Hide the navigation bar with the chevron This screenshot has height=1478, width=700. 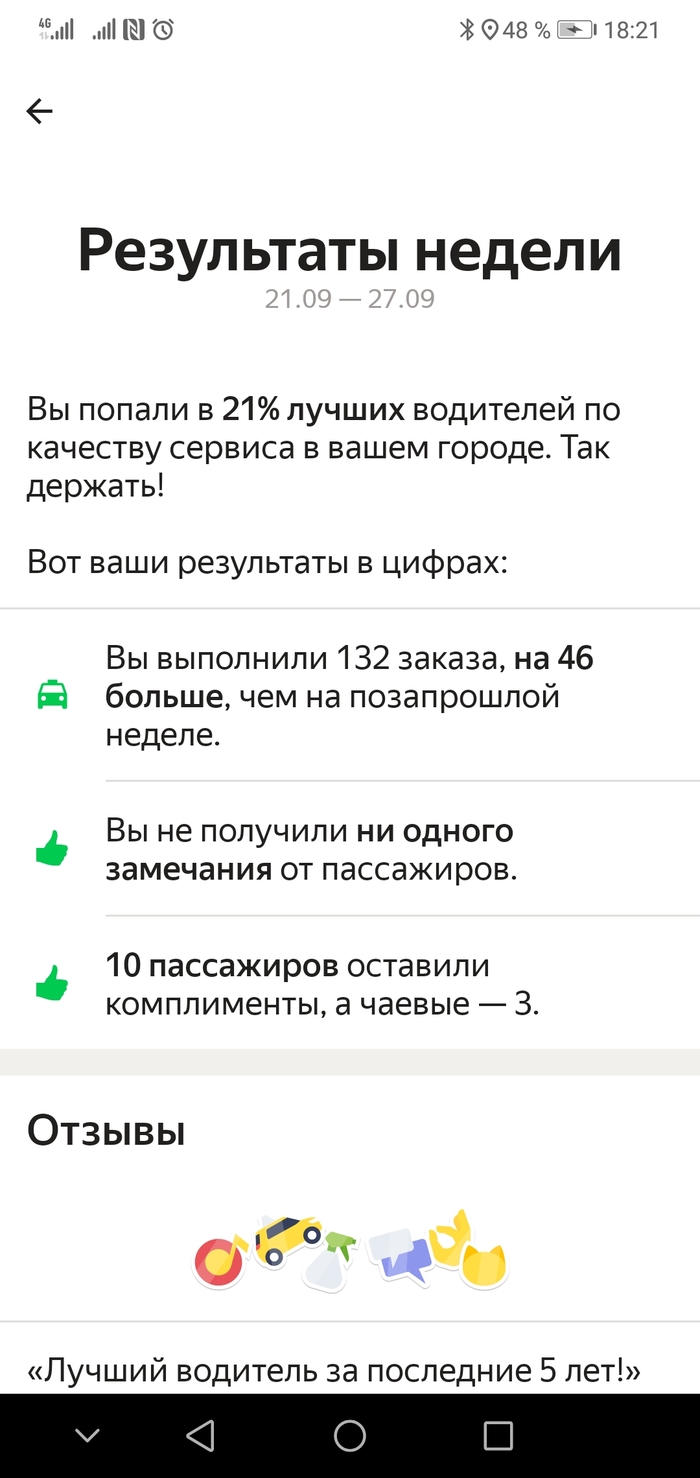(x=87, y=1436)
